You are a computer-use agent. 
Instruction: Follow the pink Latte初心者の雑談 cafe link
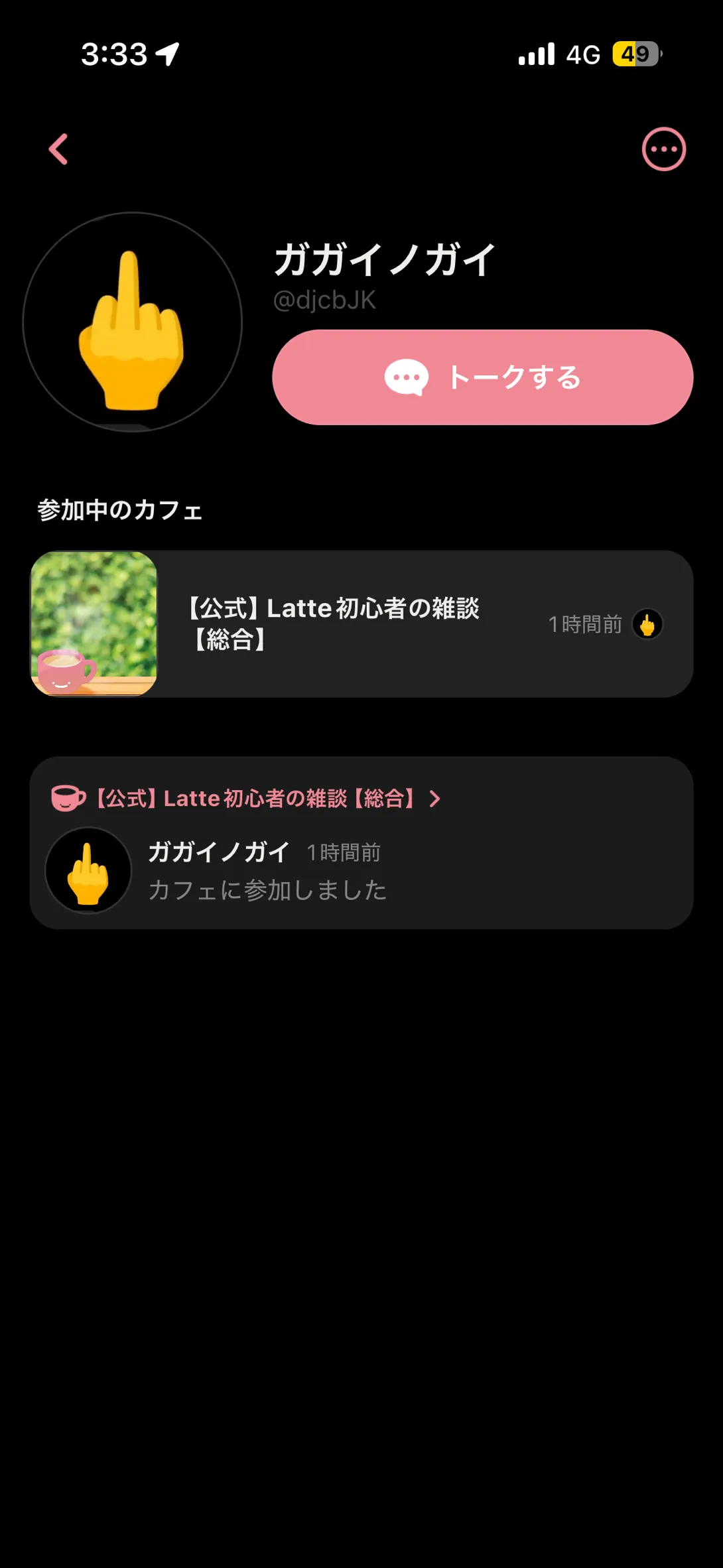point(255,799)
